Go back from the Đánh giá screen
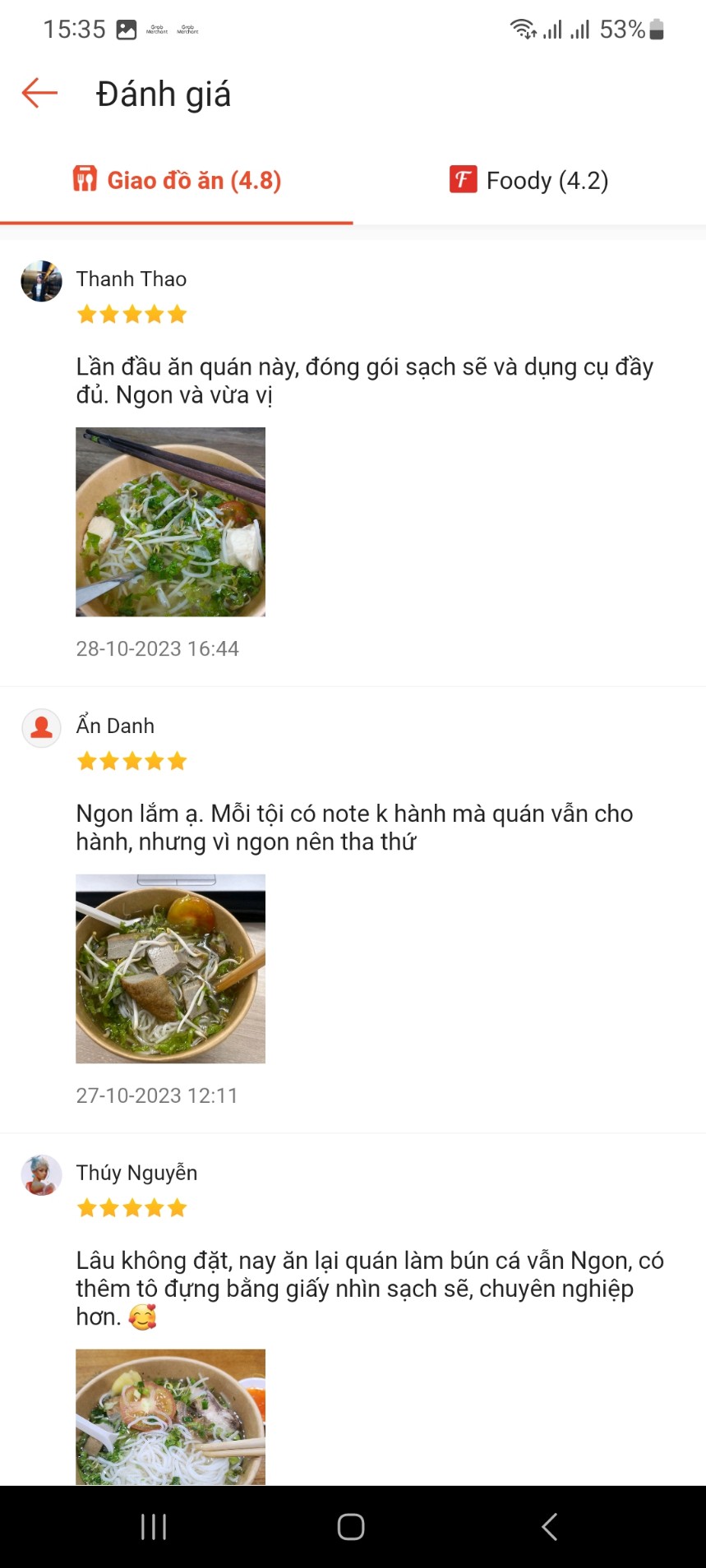 pyautogui.click(x=39, y=93)
